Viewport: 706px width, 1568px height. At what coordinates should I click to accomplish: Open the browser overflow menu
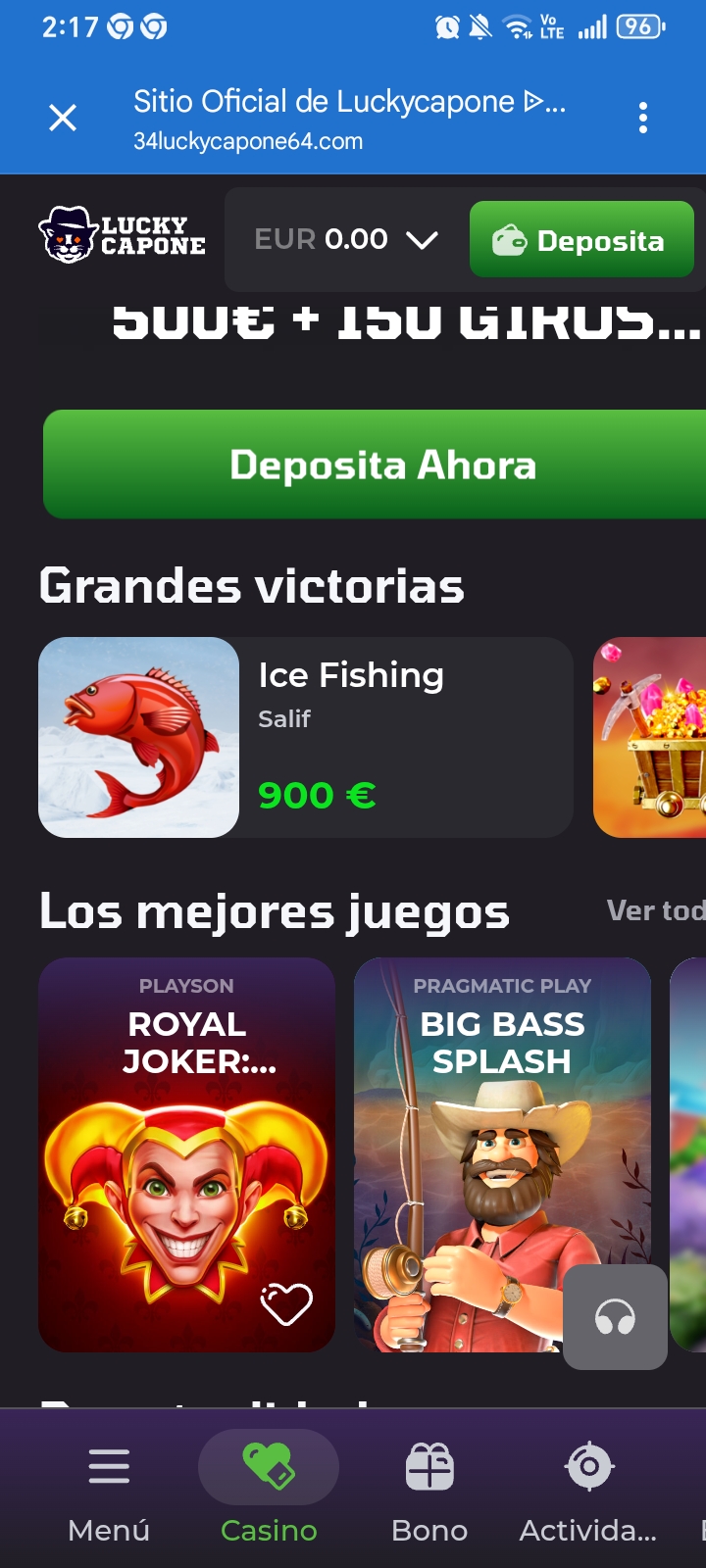[x=643, y=119]
